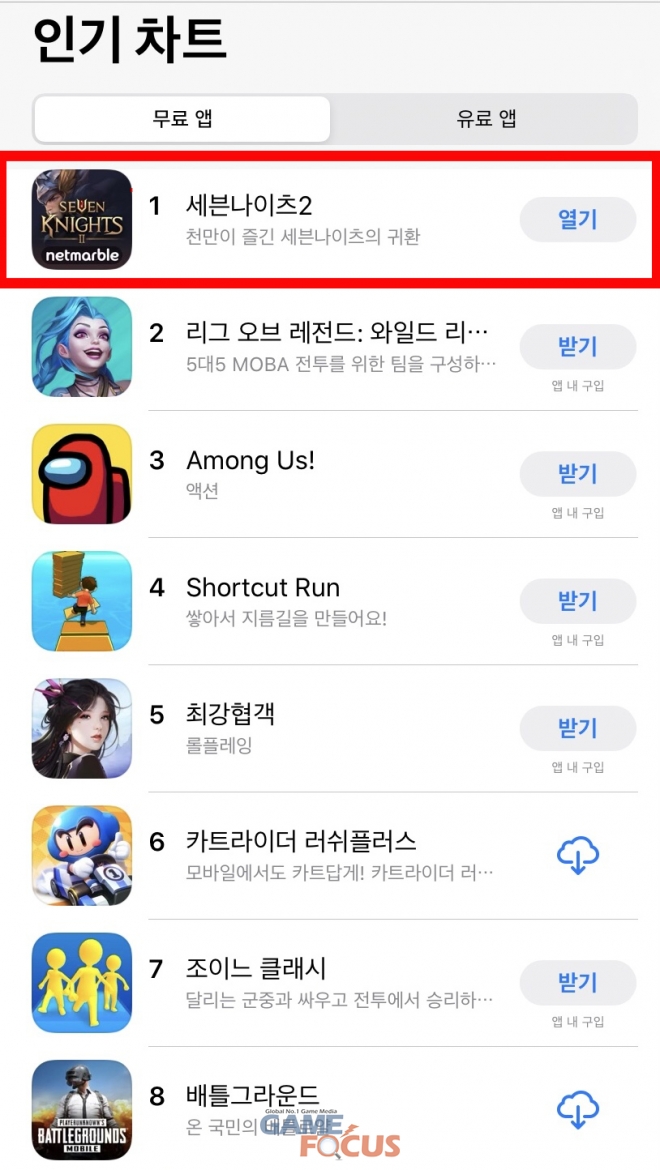Viewport: 660px width, 1170px height.
Task: Get the 최강협객 app with 받기
Action: point(577,728)
